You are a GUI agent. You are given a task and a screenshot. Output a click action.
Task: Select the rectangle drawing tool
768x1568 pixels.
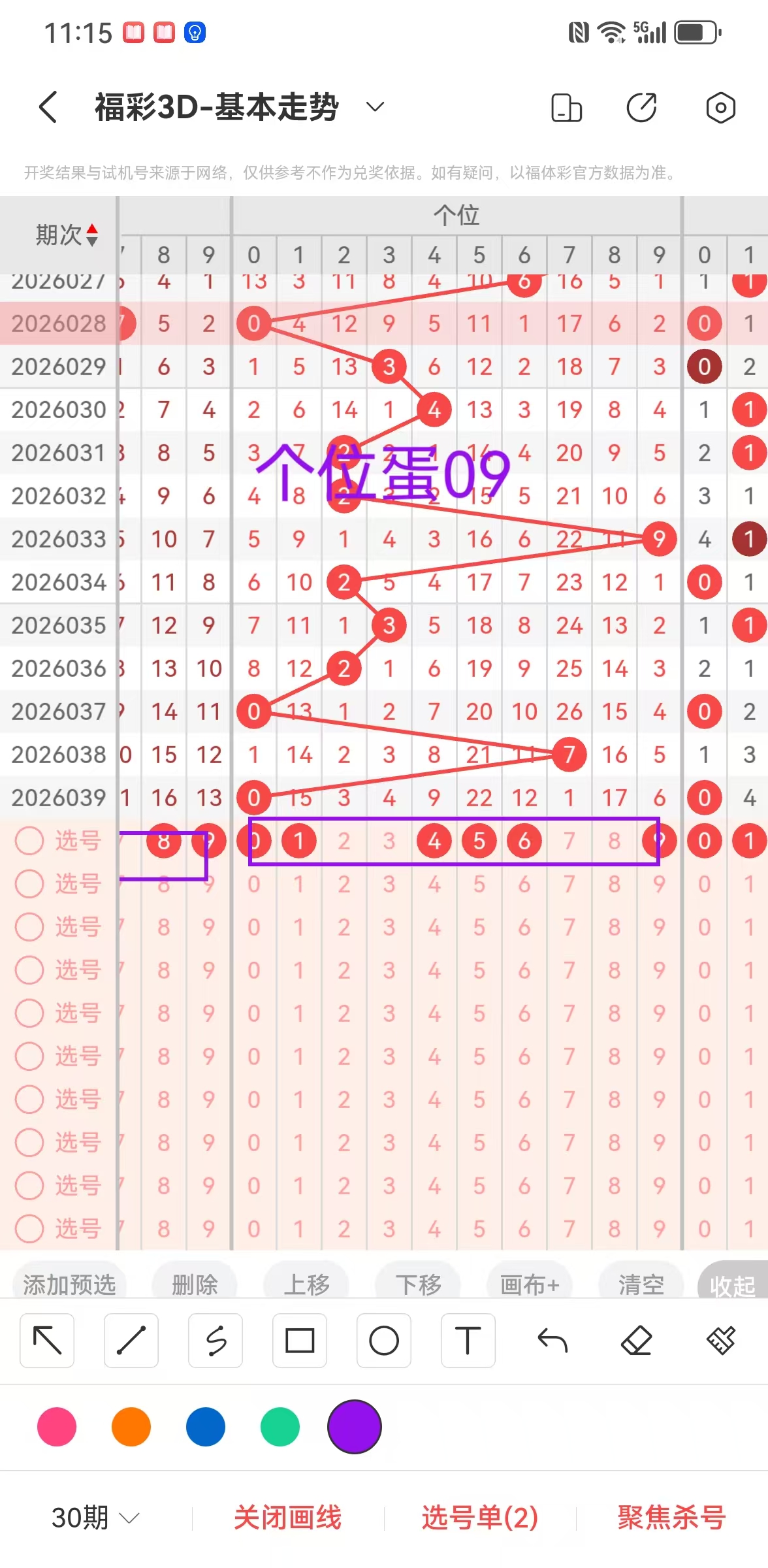(300, 1341)
